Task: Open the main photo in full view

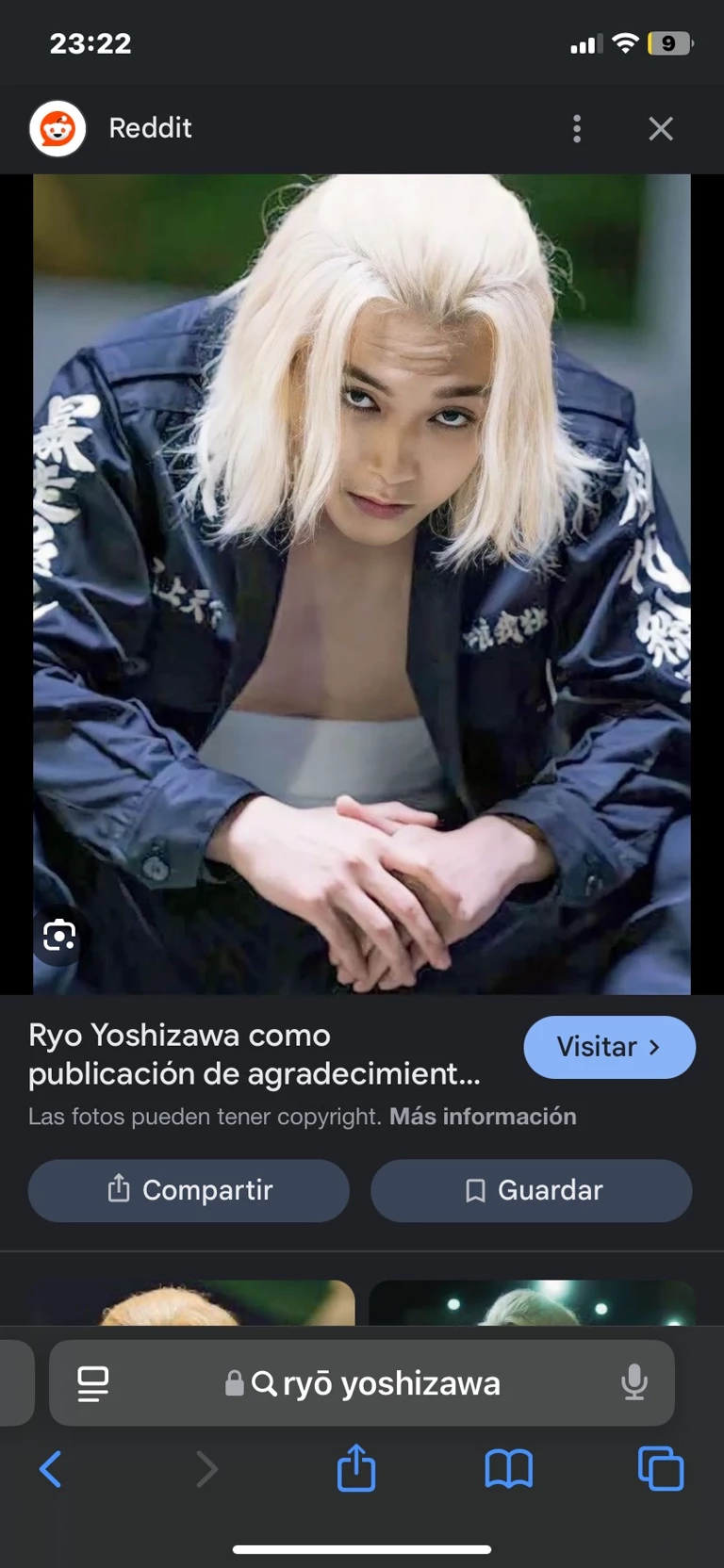Action: 362,584
